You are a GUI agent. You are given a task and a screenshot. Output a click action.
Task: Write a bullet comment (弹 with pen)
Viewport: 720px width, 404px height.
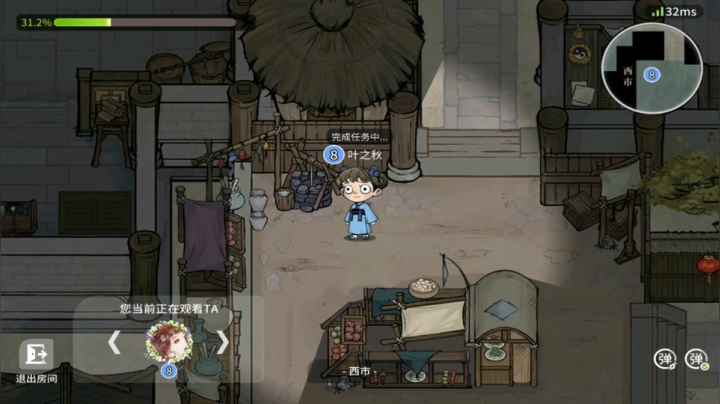[665, 358]
